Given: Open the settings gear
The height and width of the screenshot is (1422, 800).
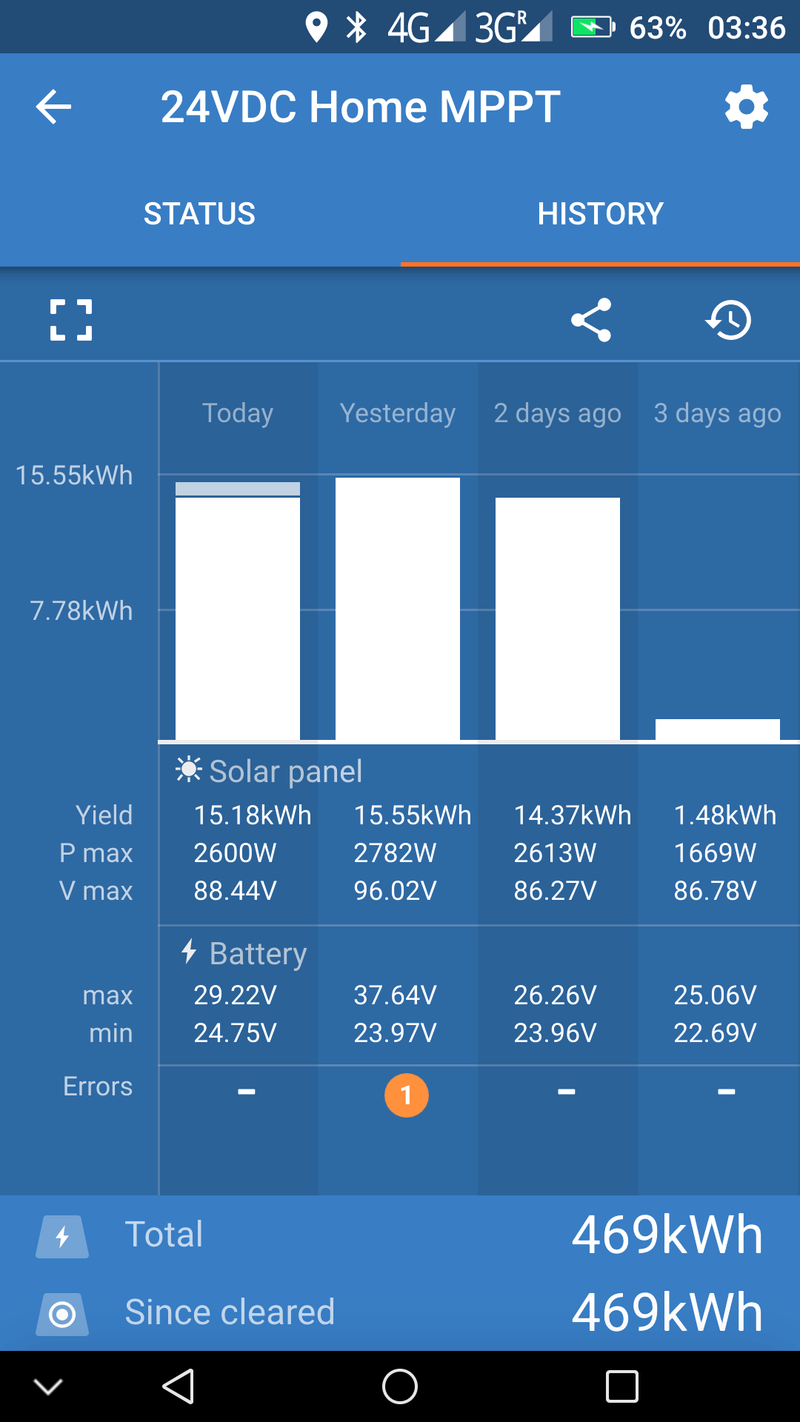Looking at the screenshot, I should pyautogui.click(x=746, y=107).
